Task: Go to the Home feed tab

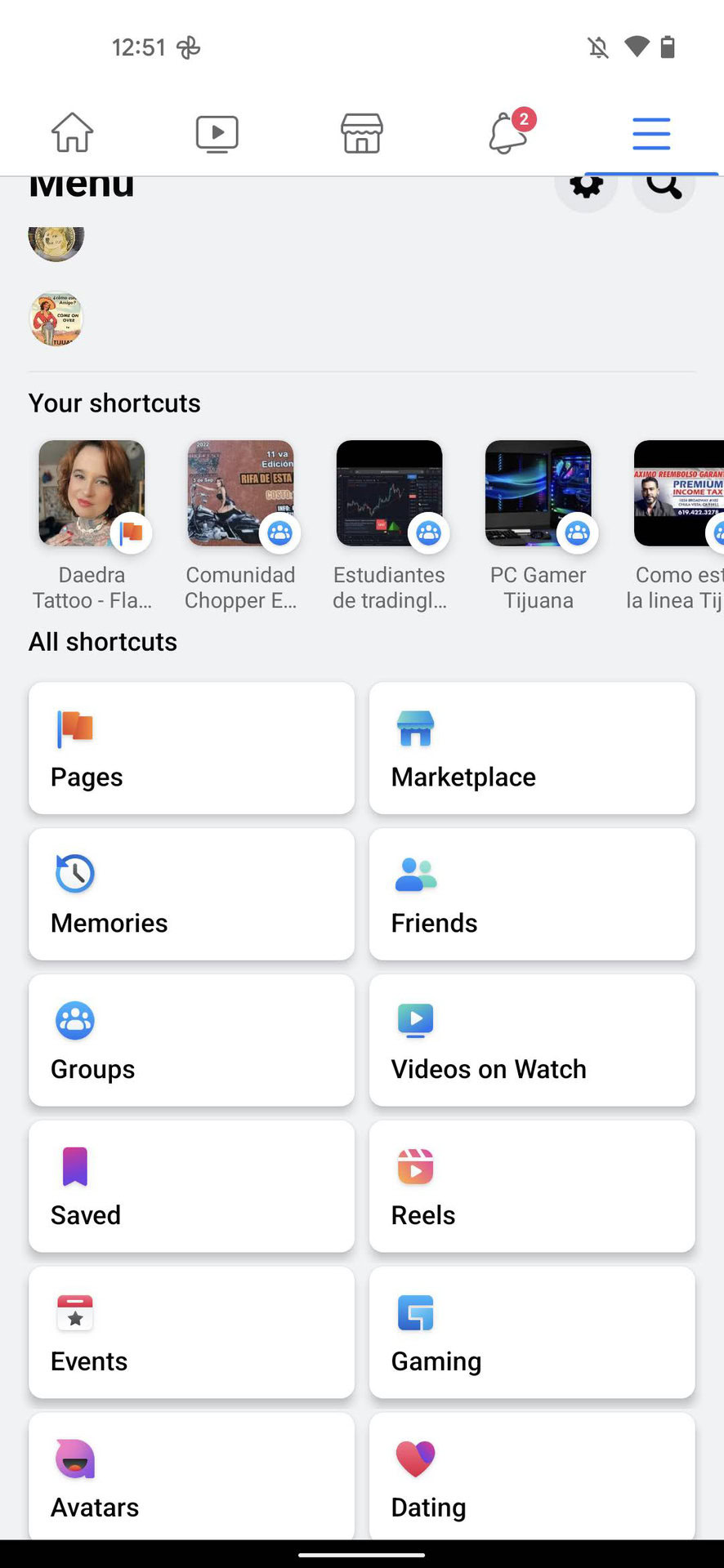Action: (x=73, y=132)
